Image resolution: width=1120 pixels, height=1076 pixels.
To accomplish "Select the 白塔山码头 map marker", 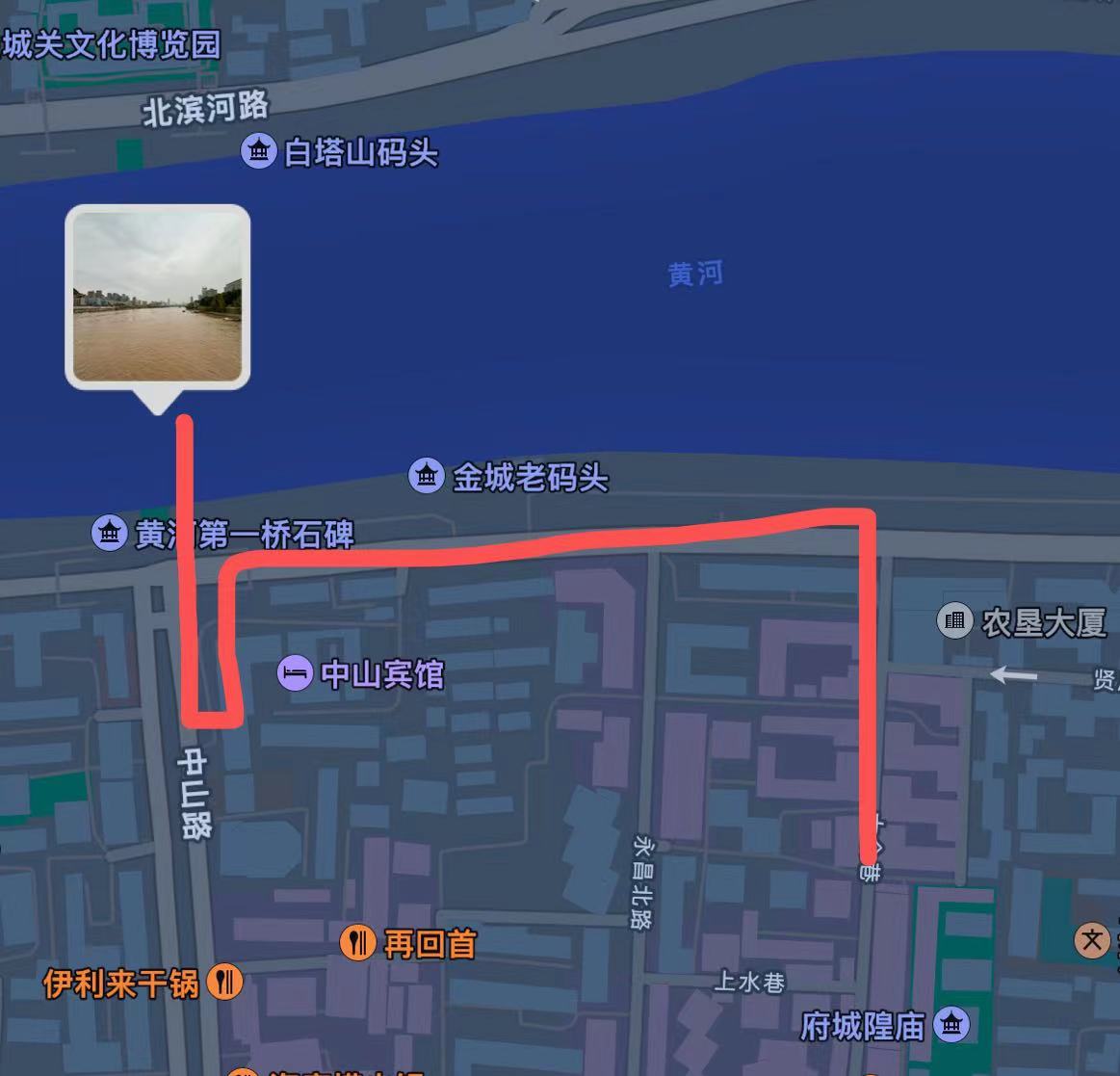I will pyautogui.click(x=258, y=151).
